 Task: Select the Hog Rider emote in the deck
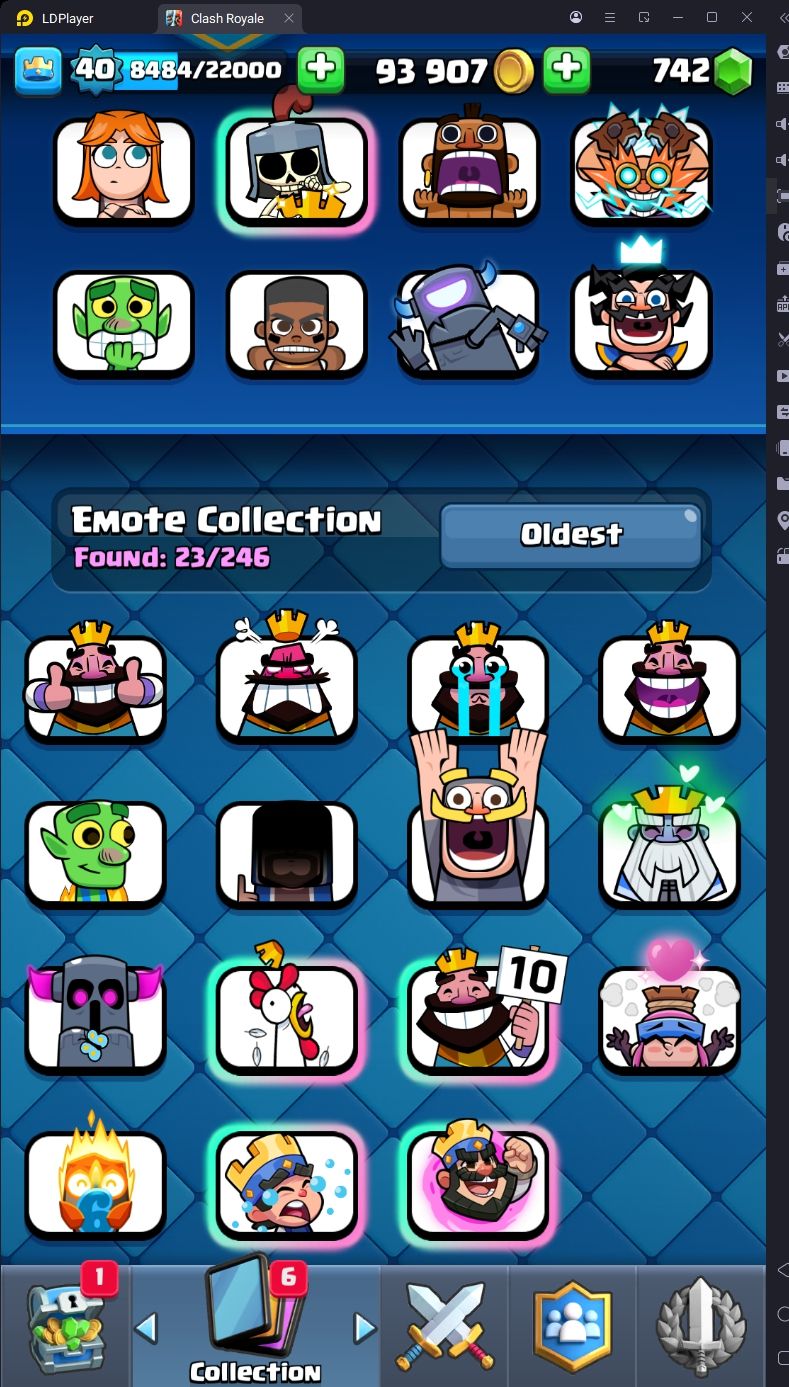pyautogui.click(x=469, y=168)
